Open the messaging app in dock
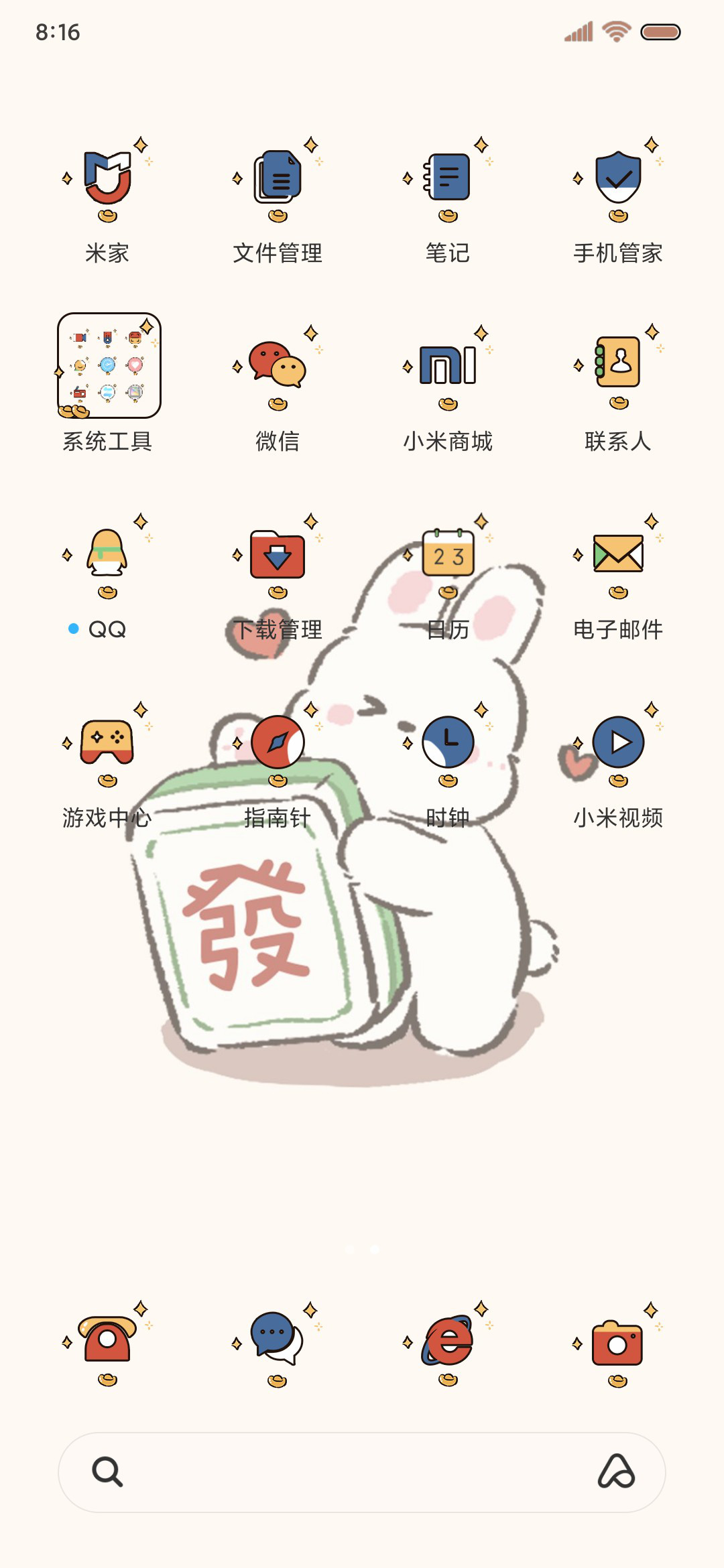Image resolution: width=724 pixels, height=1568 pixels. 278,1344
